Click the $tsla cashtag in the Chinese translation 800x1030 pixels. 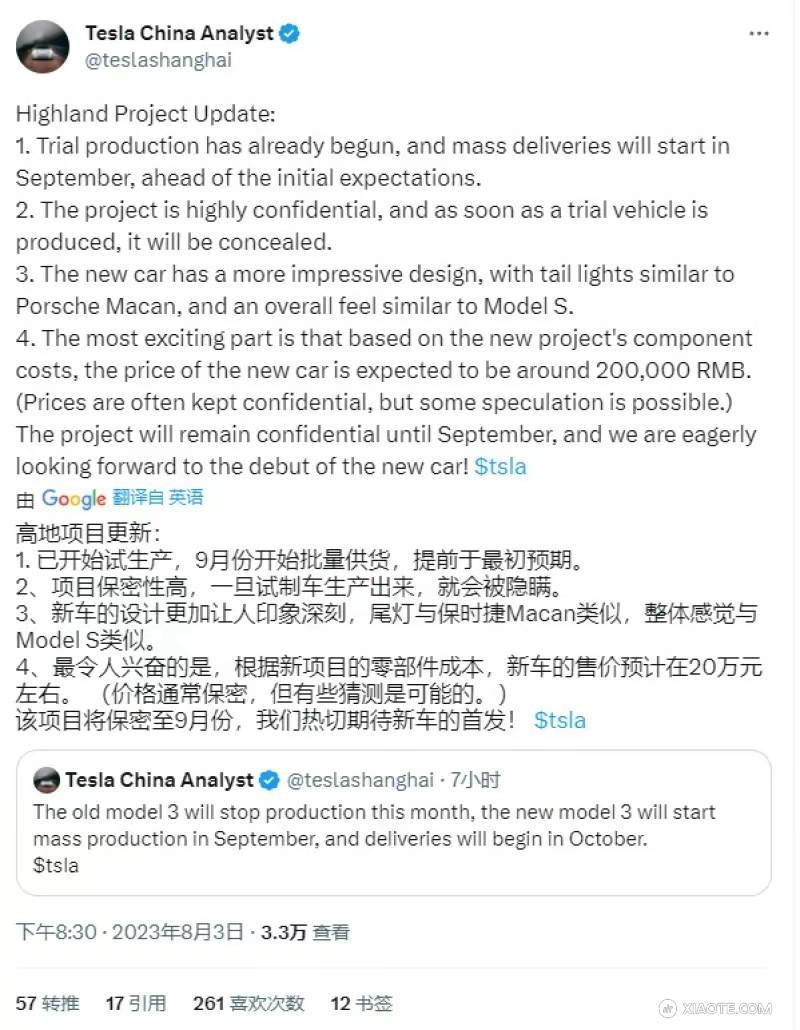pos(560,720)
